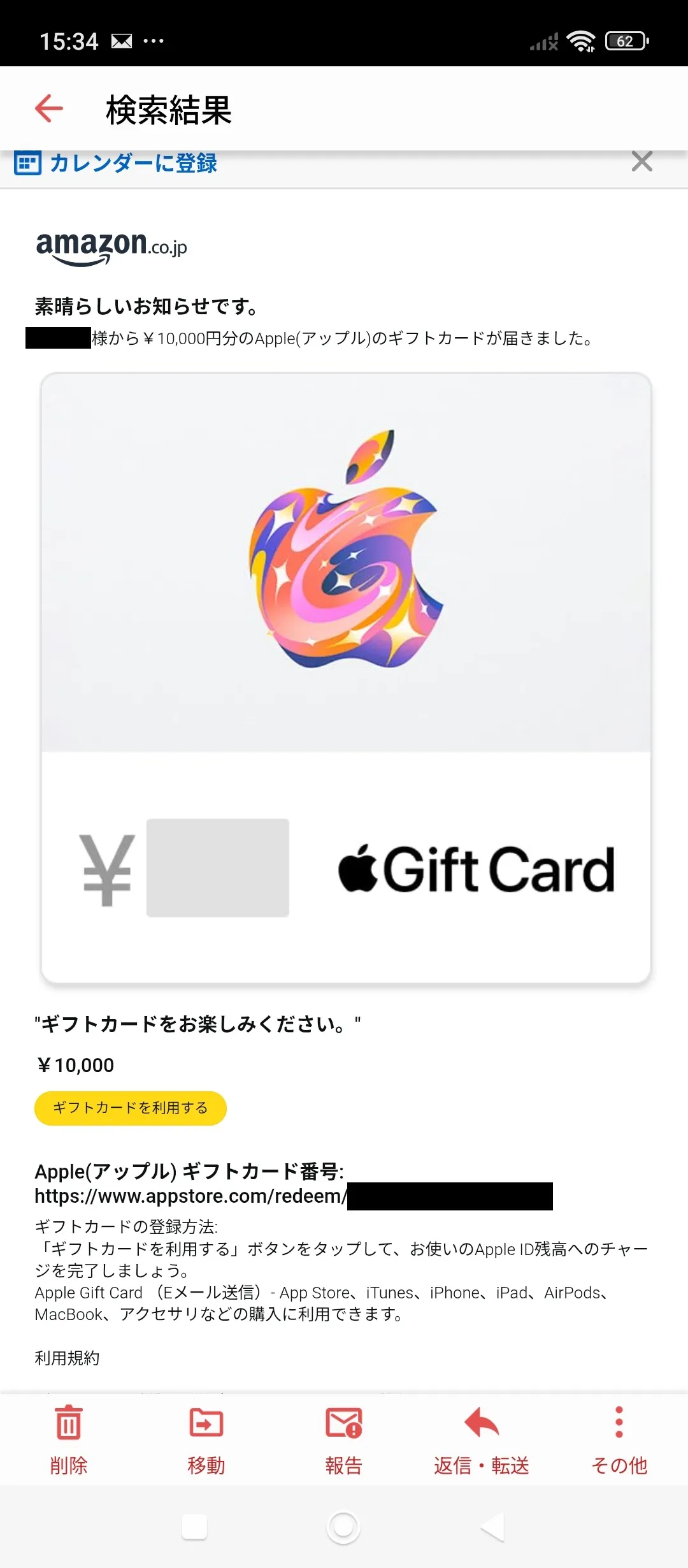
Task: Open recent apps with the square button
Action: point(194,1527)
